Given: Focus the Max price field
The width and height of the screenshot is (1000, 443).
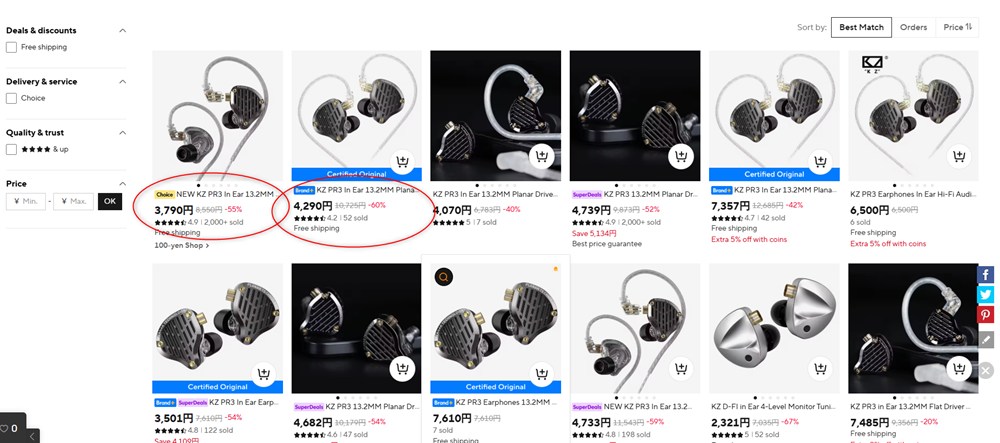Looking at the screenshot, I should pyautogui.click(x=73, y=201).
